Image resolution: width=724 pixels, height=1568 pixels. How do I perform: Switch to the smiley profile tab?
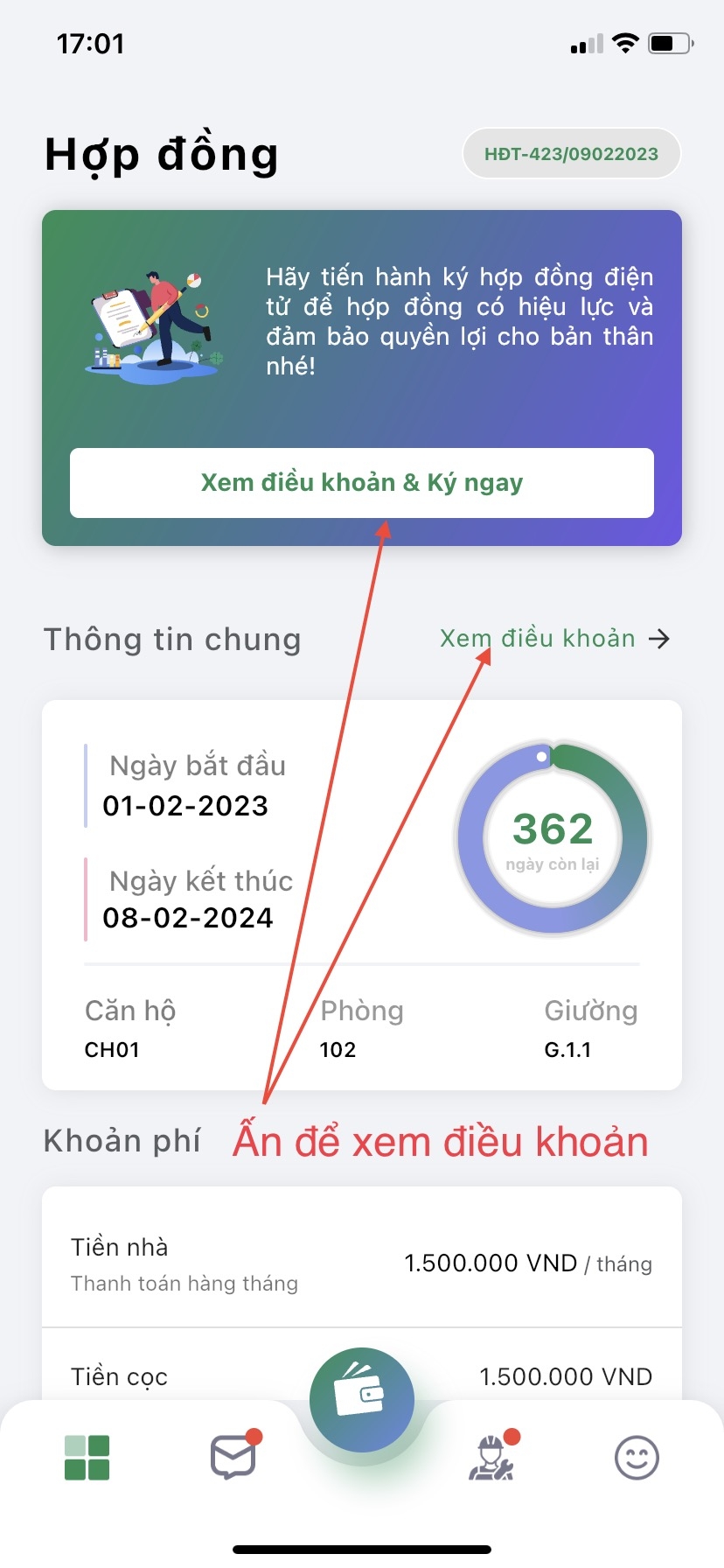(x=637, y=1458)
